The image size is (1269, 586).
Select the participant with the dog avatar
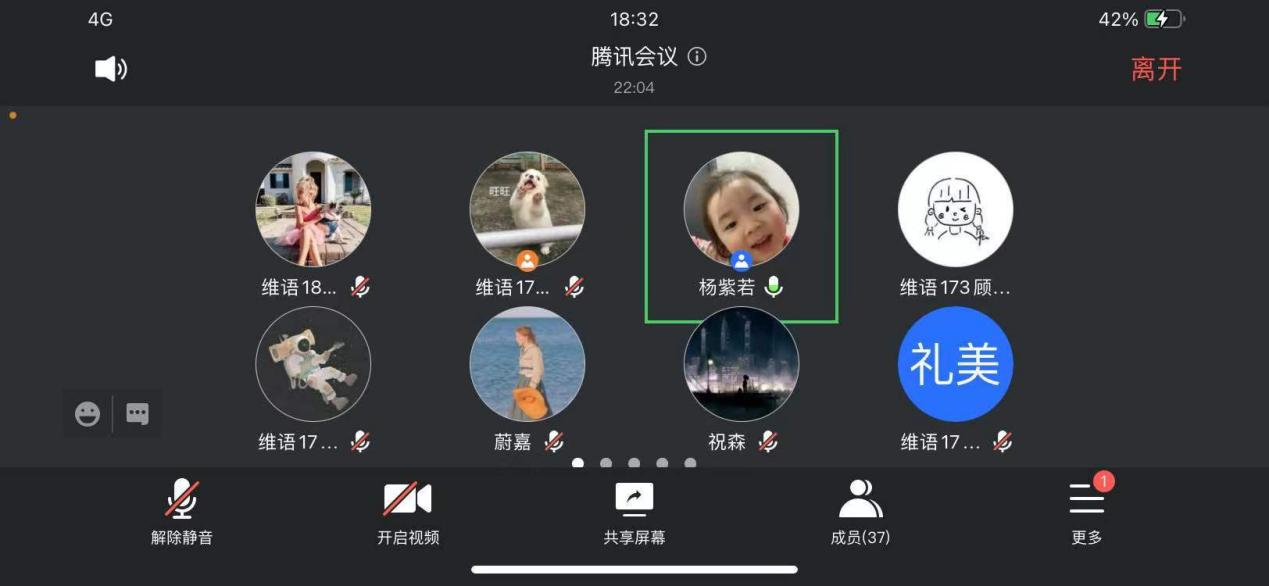527,210
